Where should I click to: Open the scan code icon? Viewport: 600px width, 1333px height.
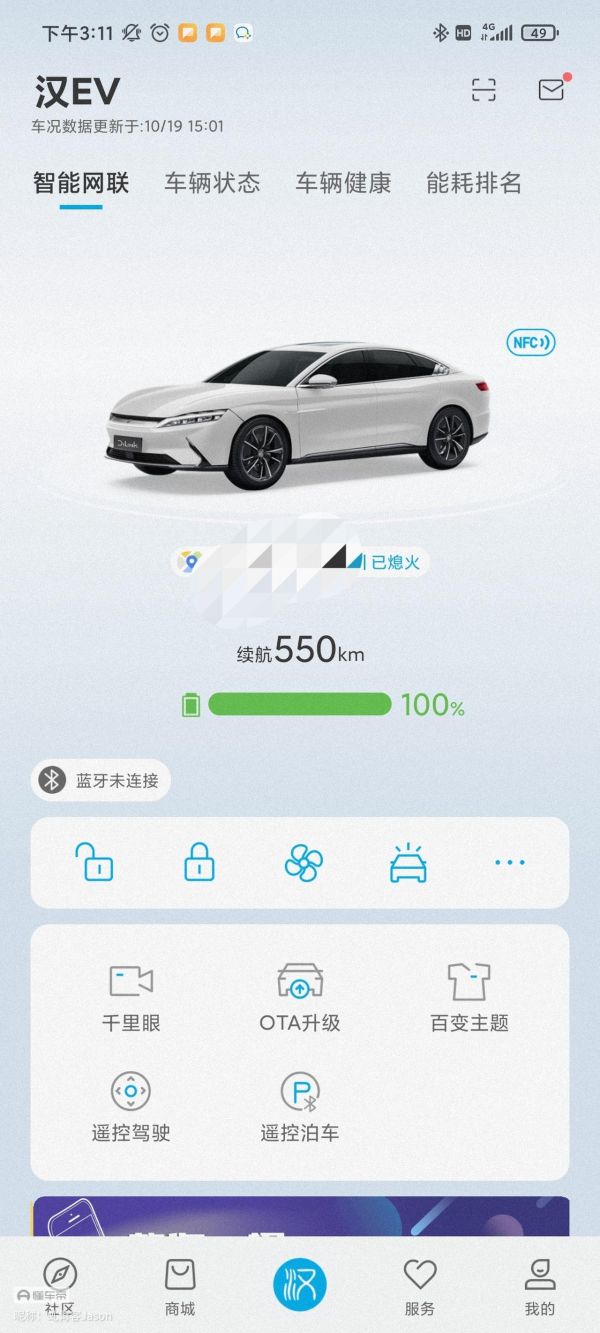click(484, 90)
